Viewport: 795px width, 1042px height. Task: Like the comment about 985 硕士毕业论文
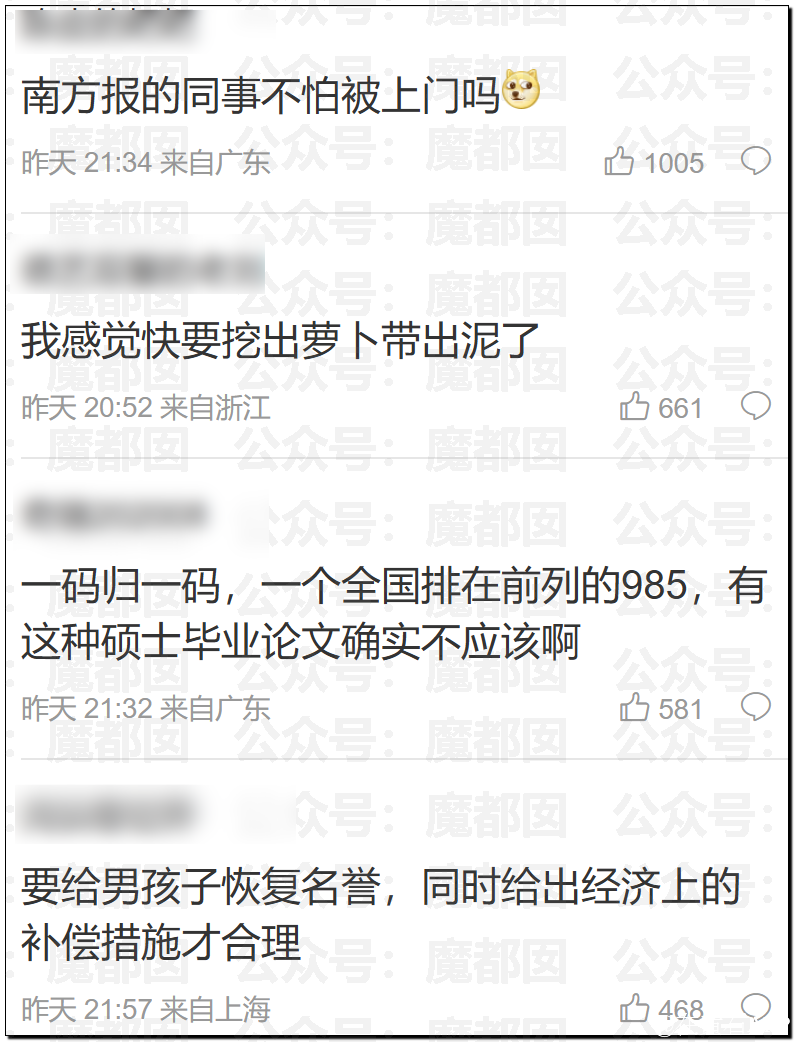634,709
